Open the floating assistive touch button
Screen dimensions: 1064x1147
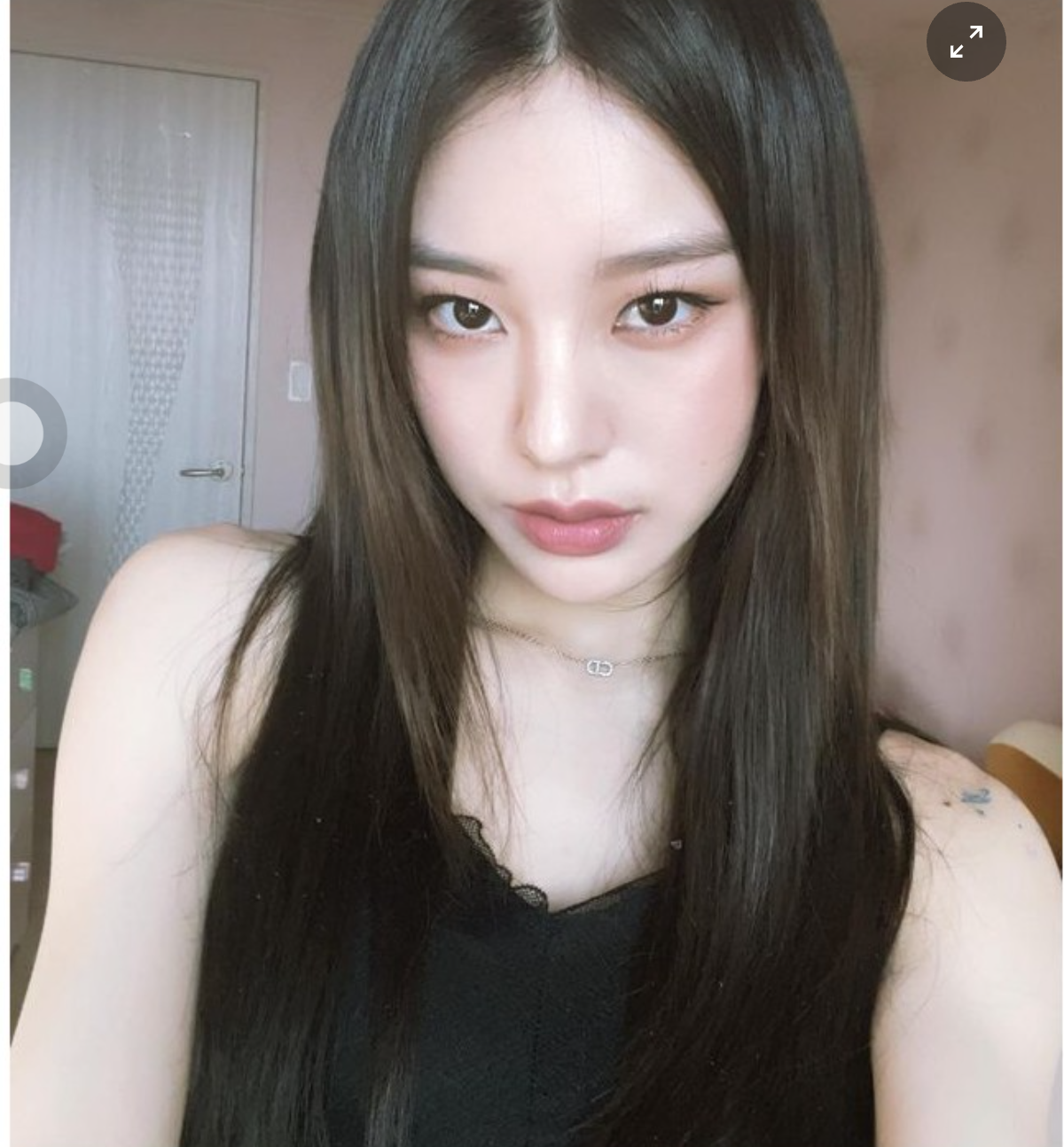click(22, 433)
